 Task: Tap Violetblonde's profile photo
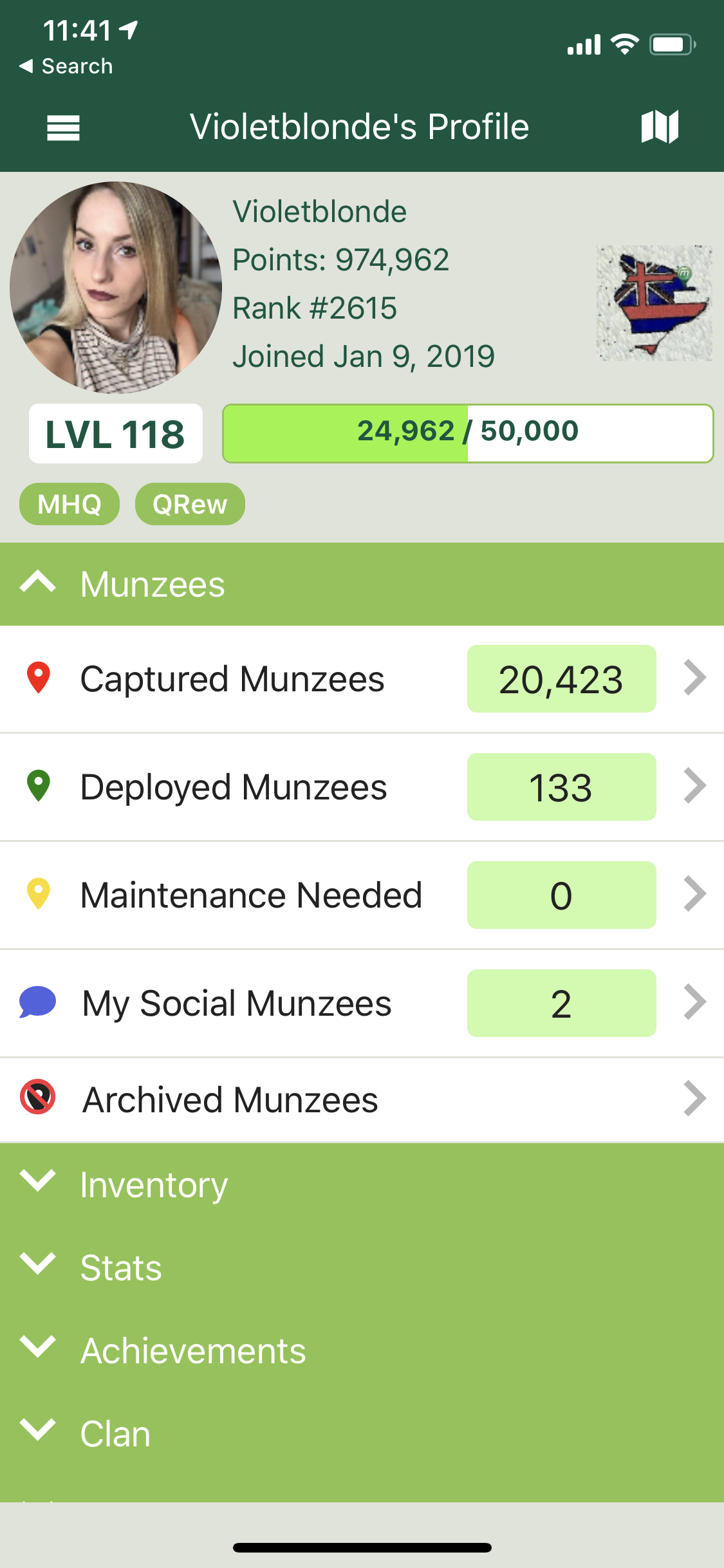(x=116, y=288)
